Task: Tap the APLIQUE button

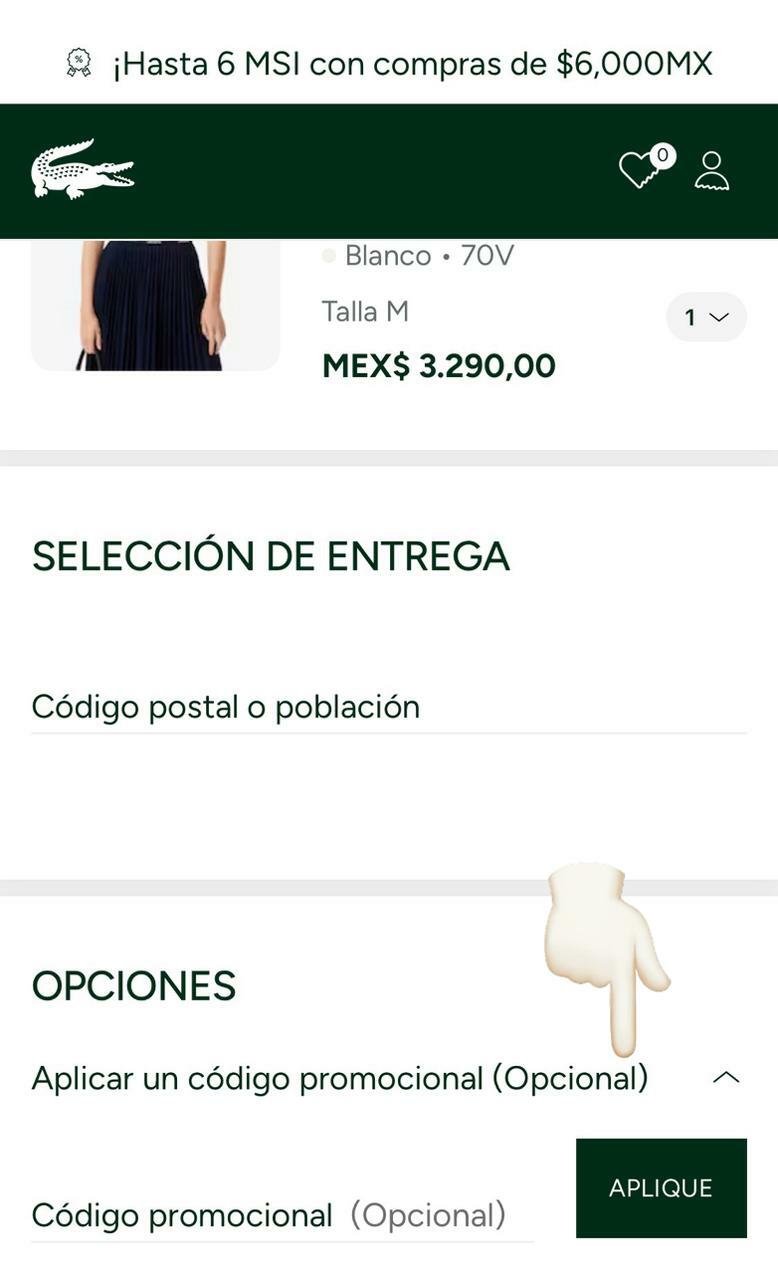Action: (x=661, y=1188)
